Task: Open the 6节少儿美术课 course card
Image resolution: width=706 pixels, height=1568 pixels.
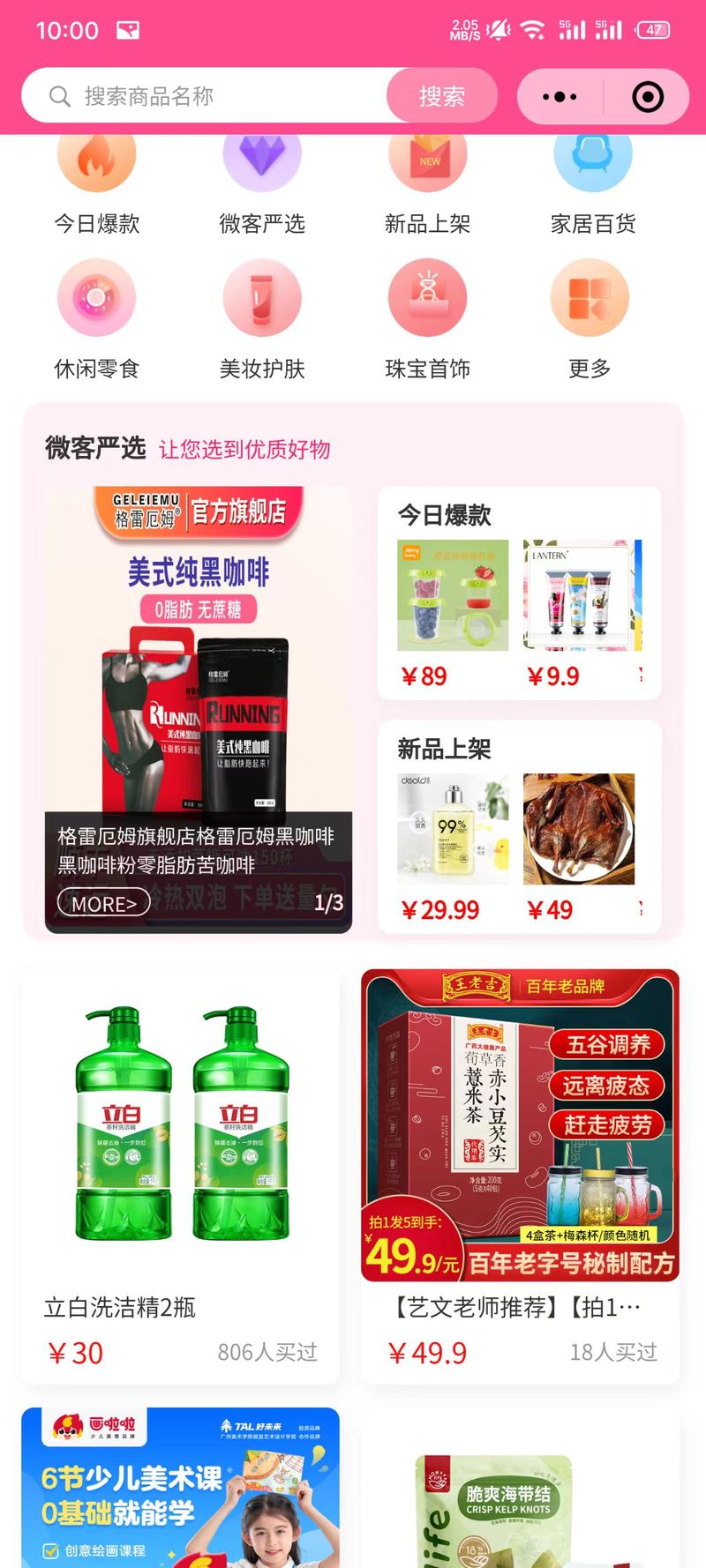Action: tap(180, 1490)
